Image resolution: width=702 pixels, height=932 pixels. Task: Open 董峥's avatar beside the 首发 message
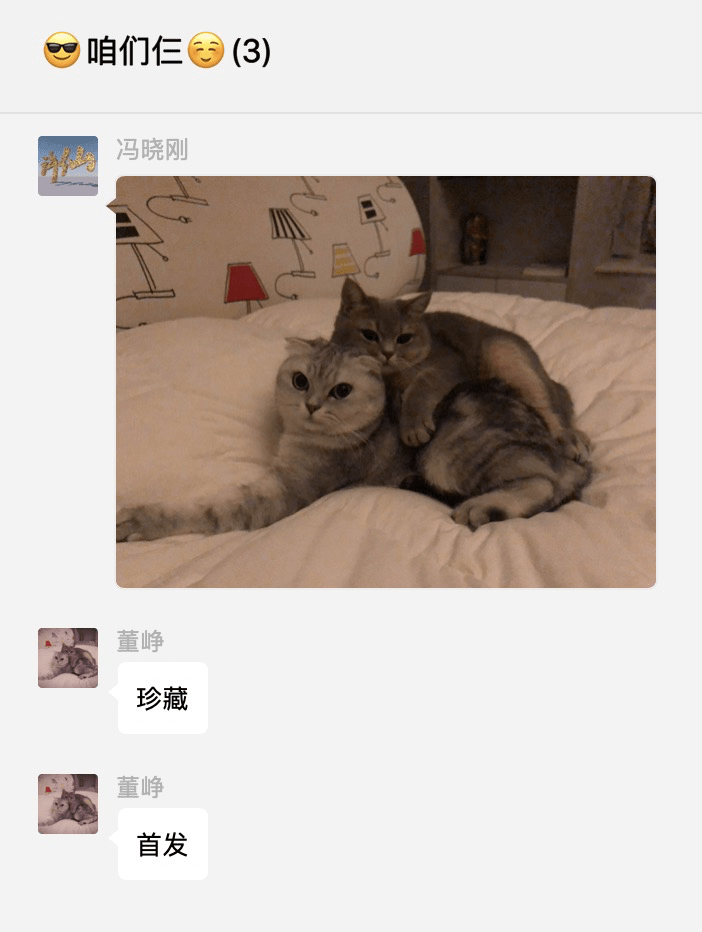[x=68, y=804]
